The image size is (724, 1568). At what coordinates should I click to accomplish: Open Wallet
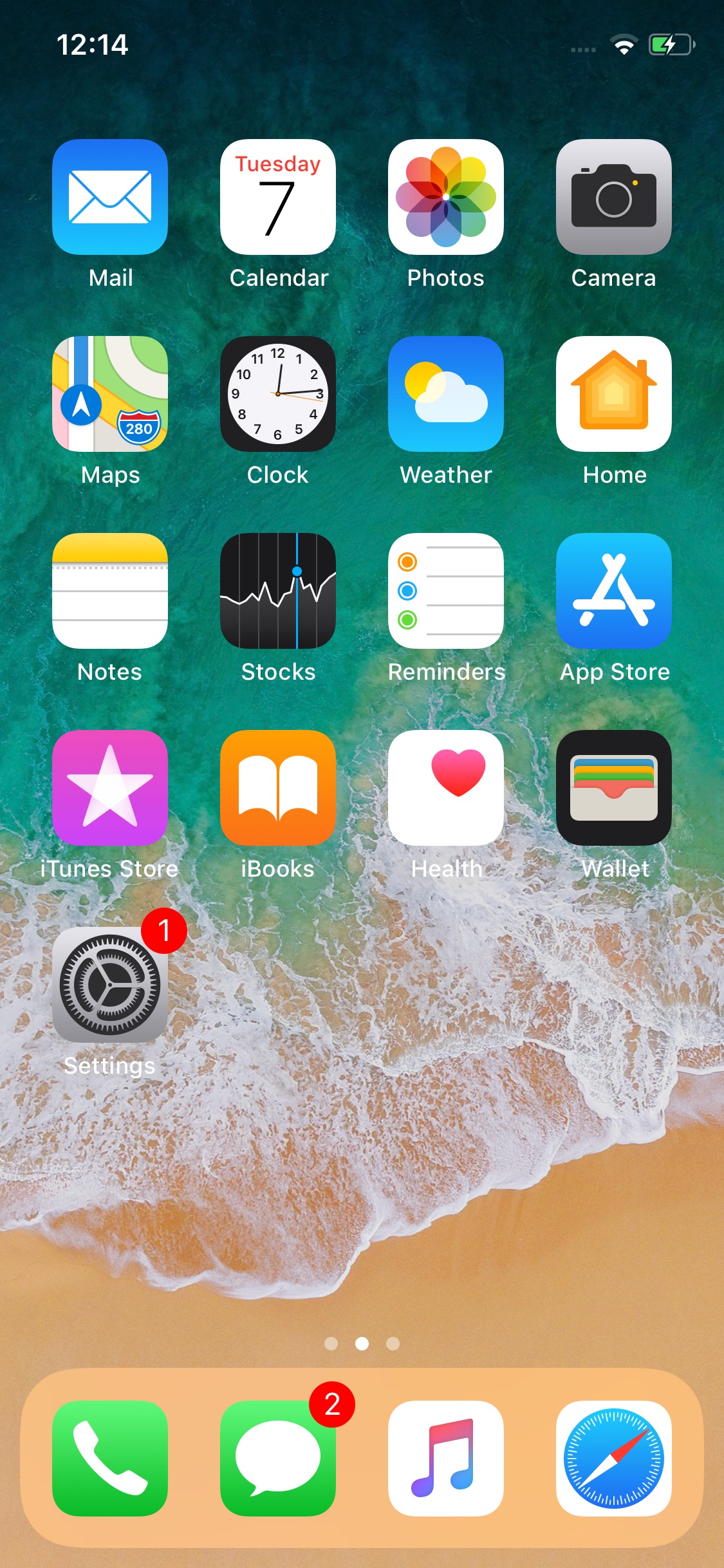tap(614, 788)
